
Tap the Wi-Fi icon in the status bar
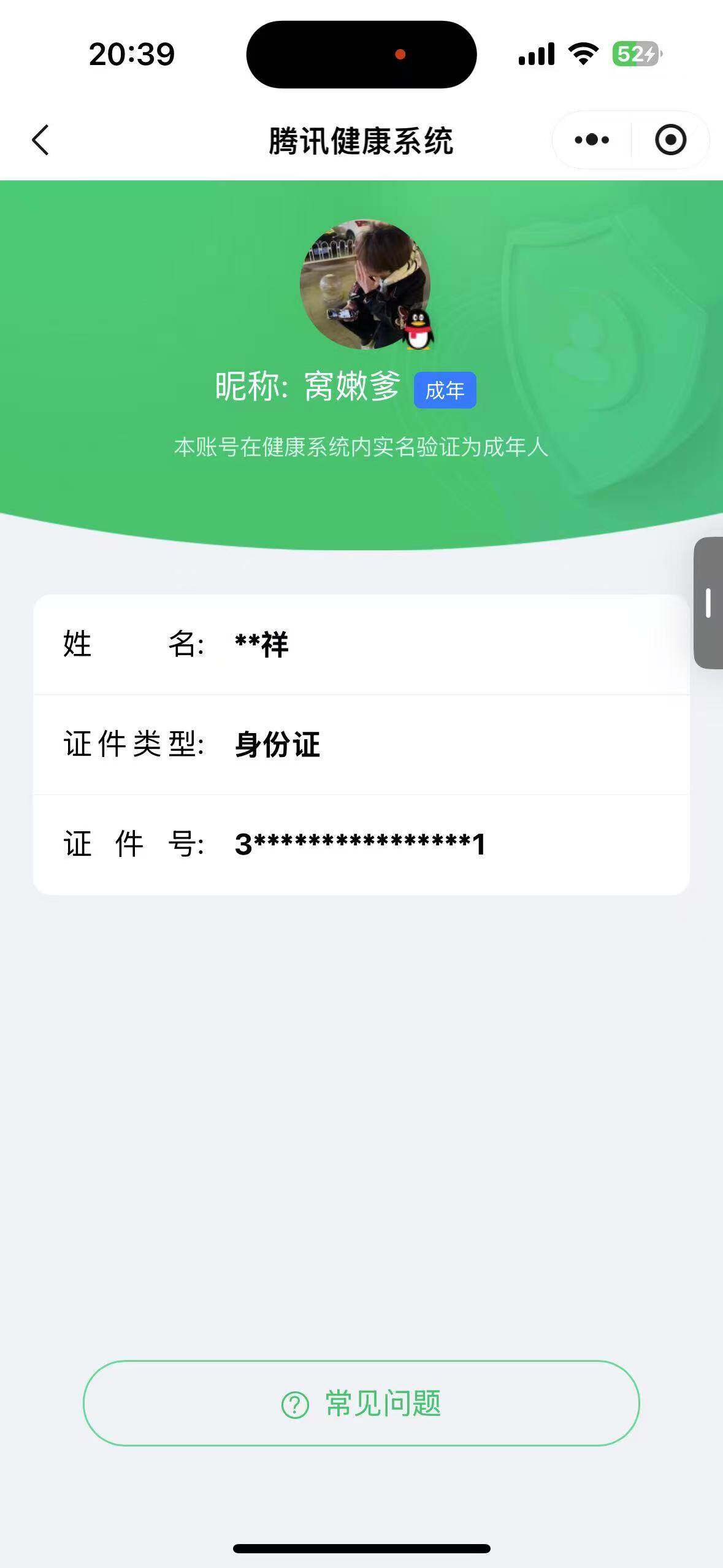[581, 54]
